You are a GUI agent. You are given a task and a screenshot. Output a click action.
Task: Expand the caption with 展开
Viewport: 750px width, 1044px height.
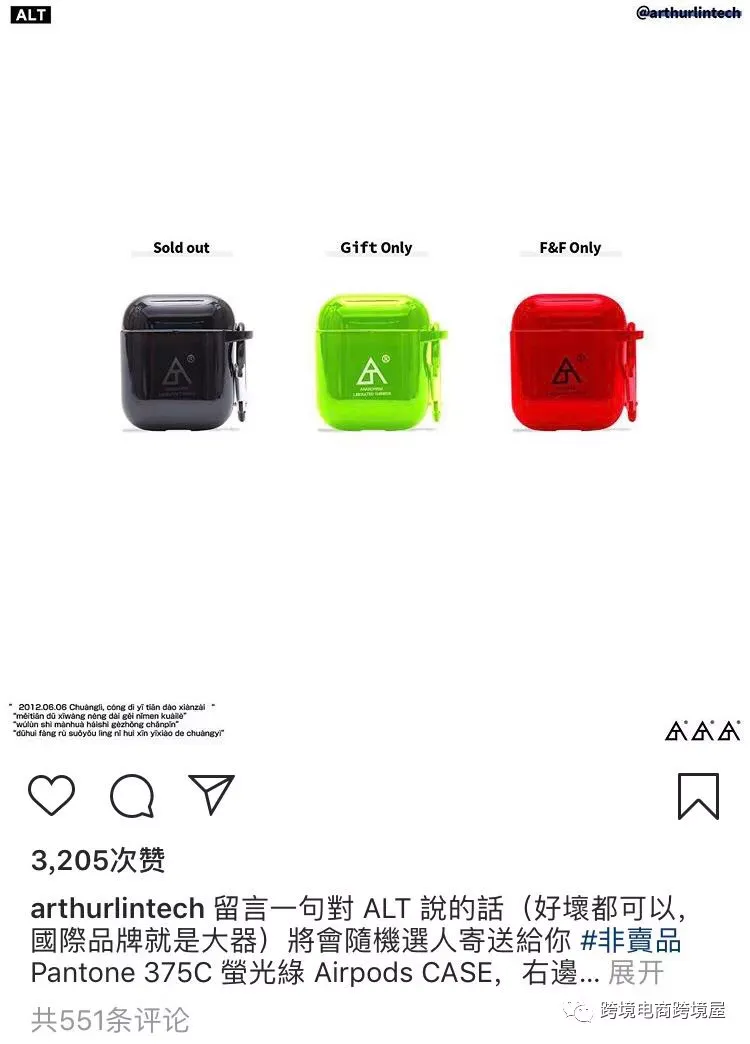click(x=636, y=972)
